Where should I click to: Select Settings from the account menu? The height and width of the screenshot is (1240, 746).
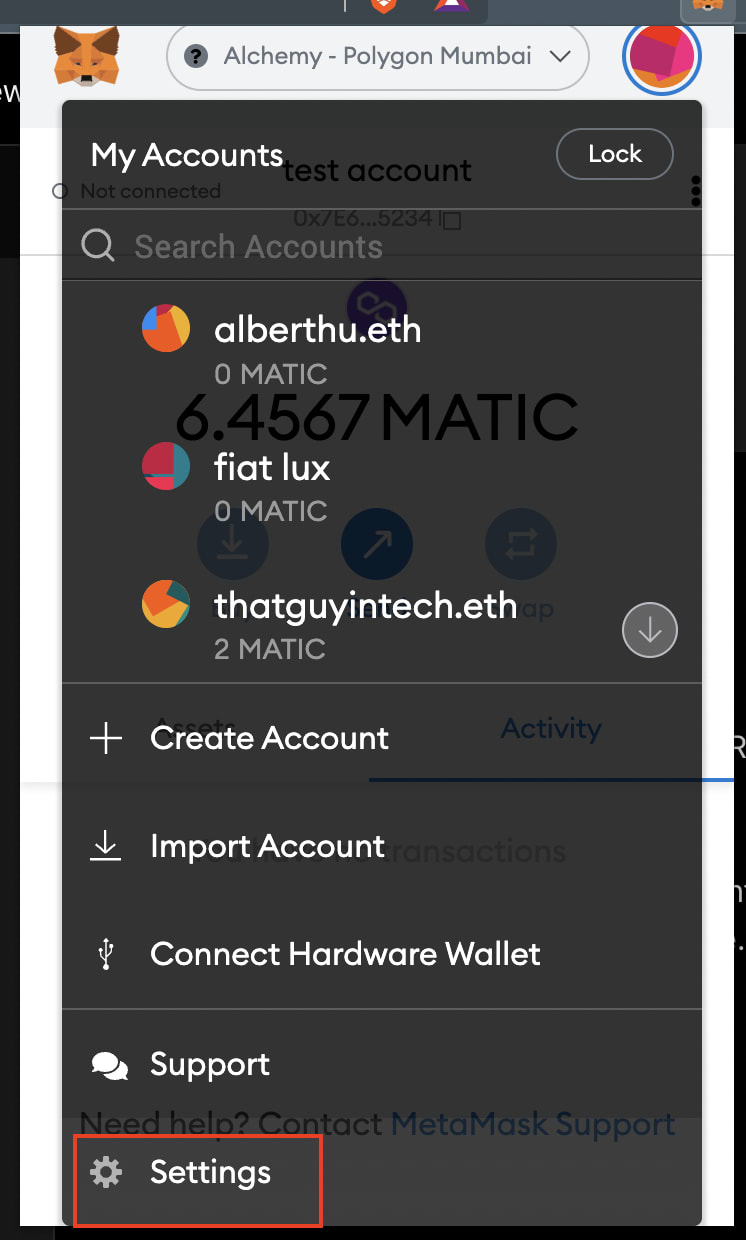coord(210,1173)
